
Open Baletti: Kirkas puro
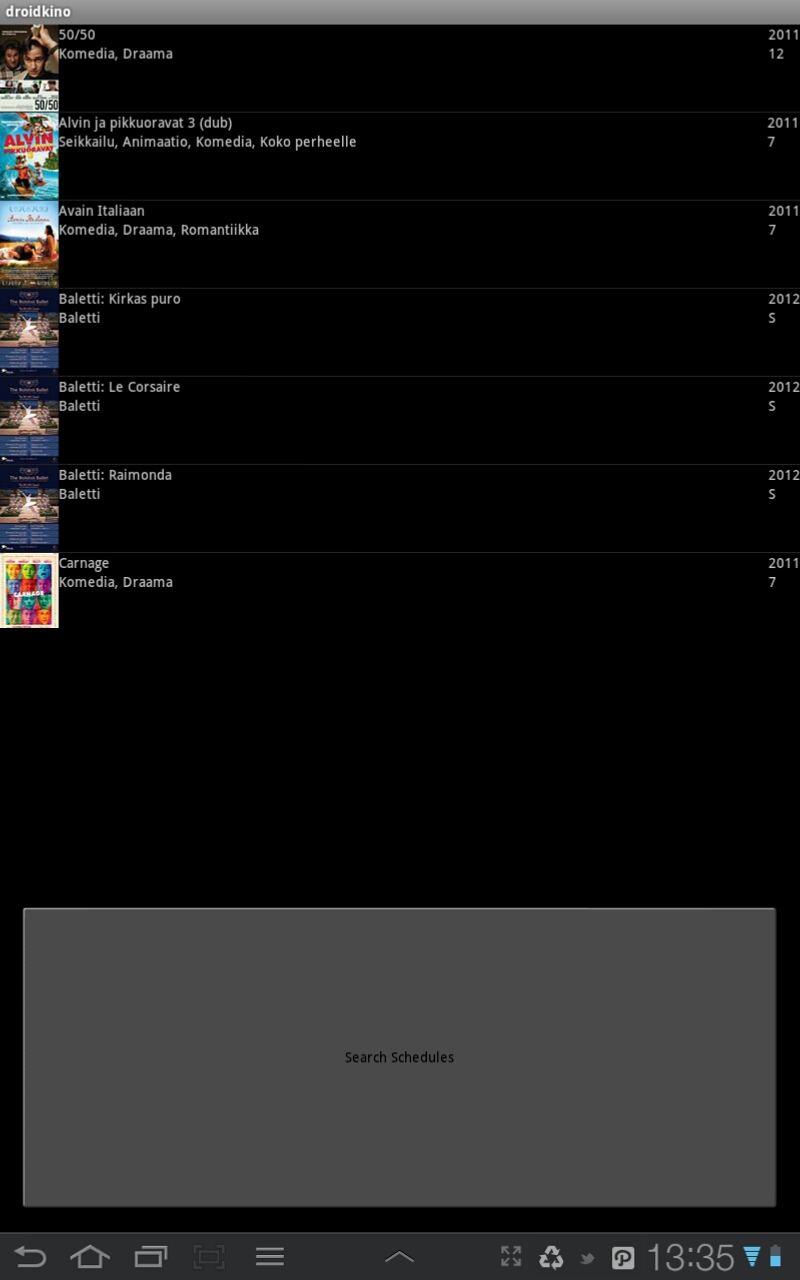(400, 332)
